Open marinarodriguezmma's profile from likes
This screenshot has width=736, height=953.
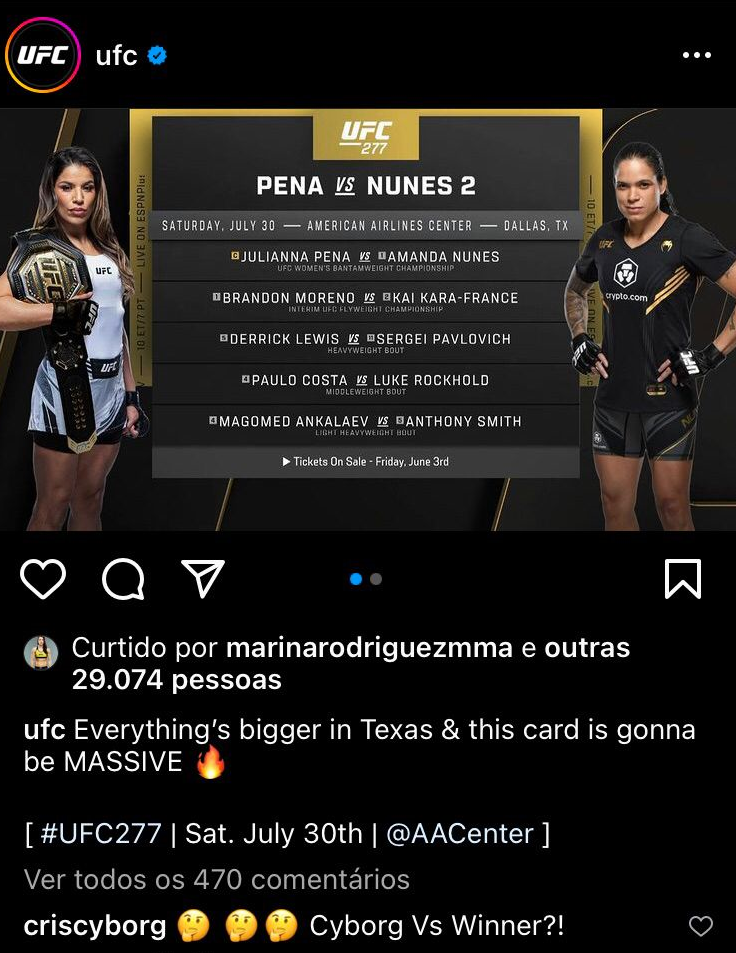[370, 648]
